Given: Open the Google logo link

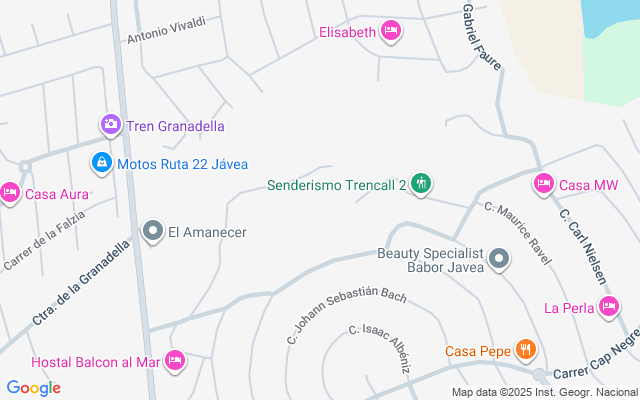Looking at the screenshot, I should coord(33,387).
